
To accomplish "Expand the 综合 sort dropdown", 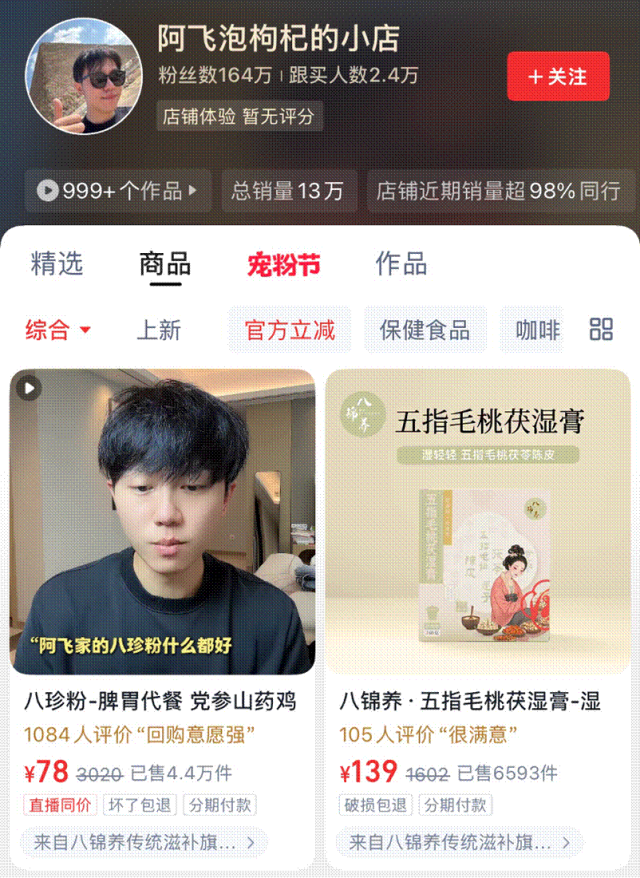I will [57, 329].
